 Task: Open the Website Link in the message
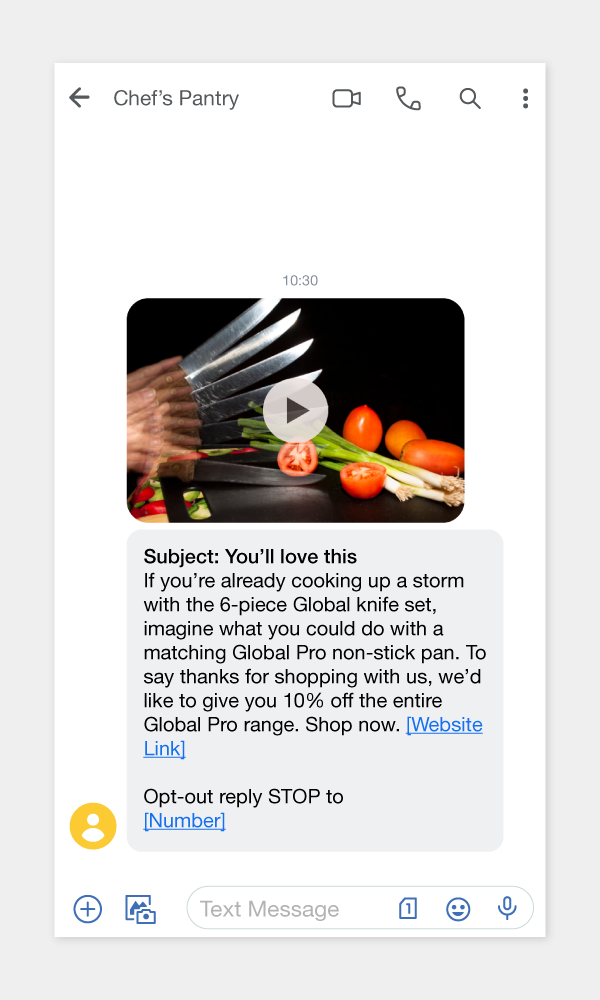point(313,736)
